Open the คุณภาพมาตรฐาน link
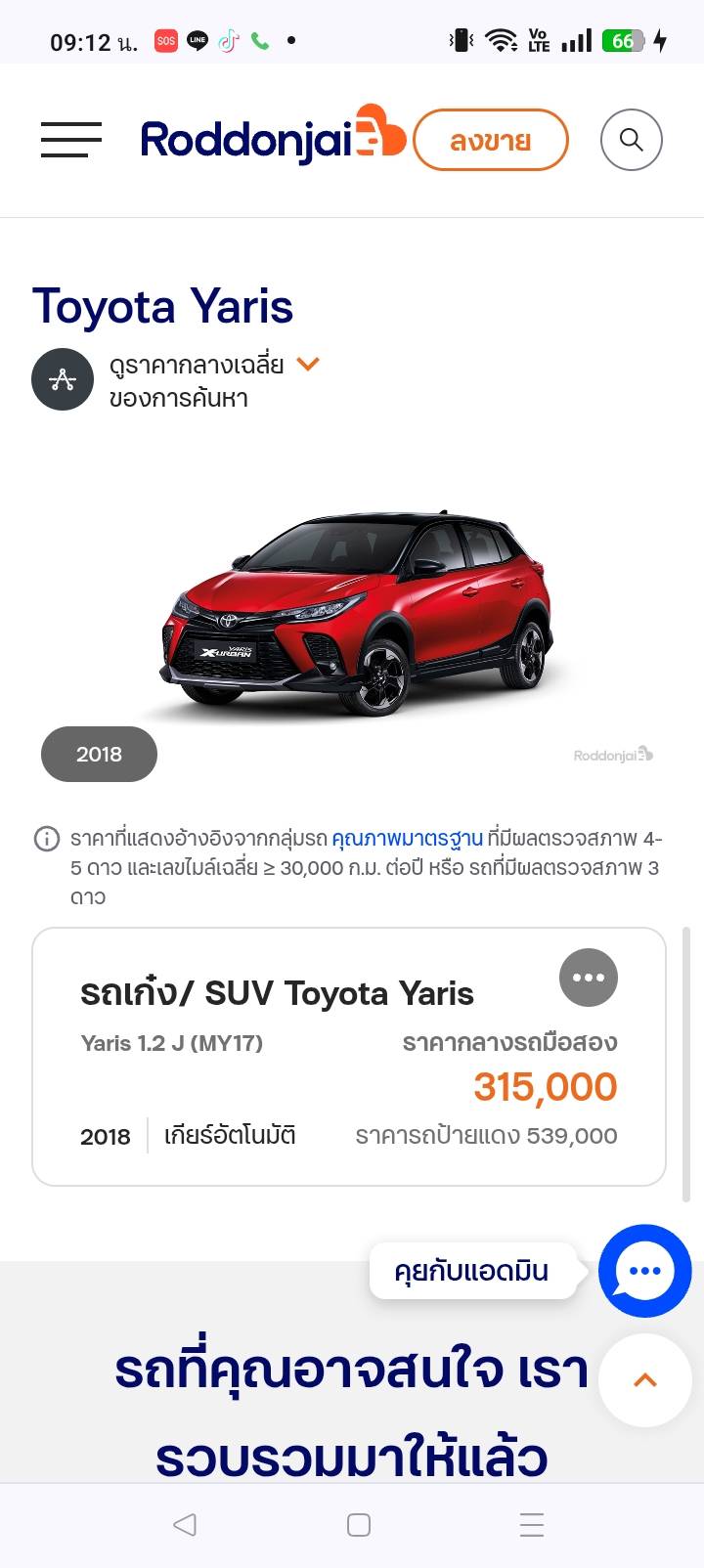 [407, 839]
